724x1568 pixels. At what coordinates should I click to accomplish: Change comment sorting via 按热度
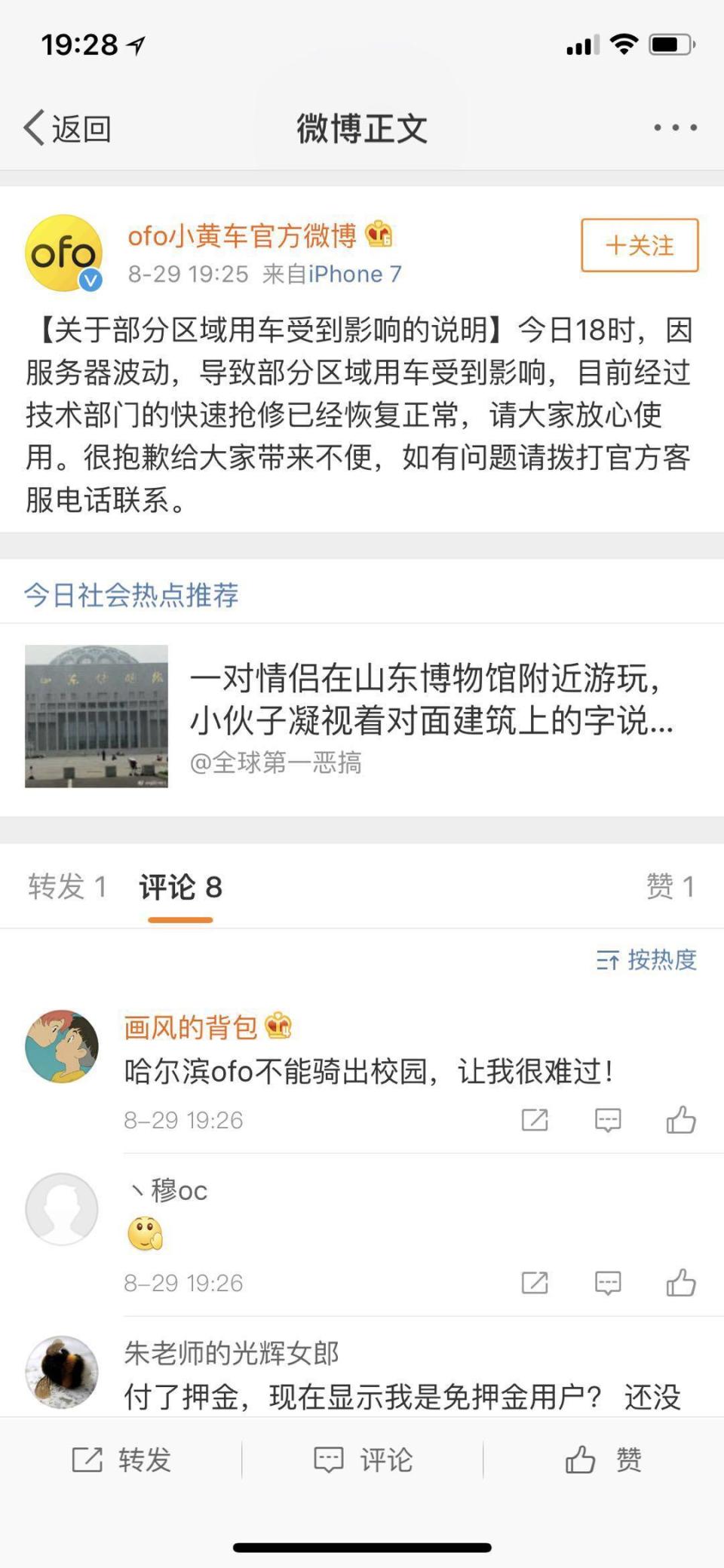coord(662,961)
